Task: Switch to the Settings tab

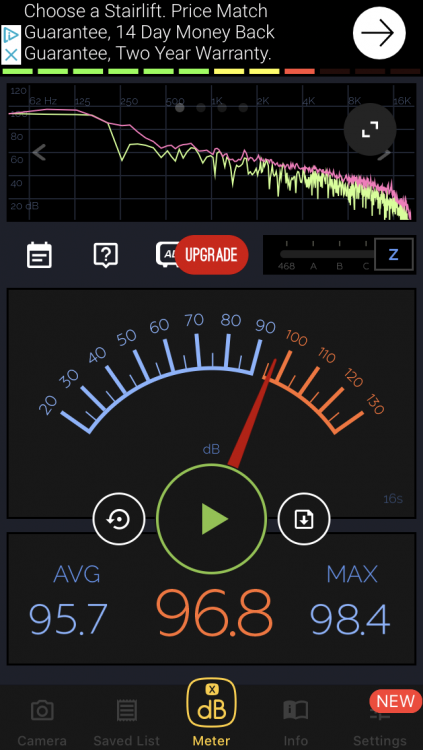Action: pyautogui.click(x=379, y=722)
